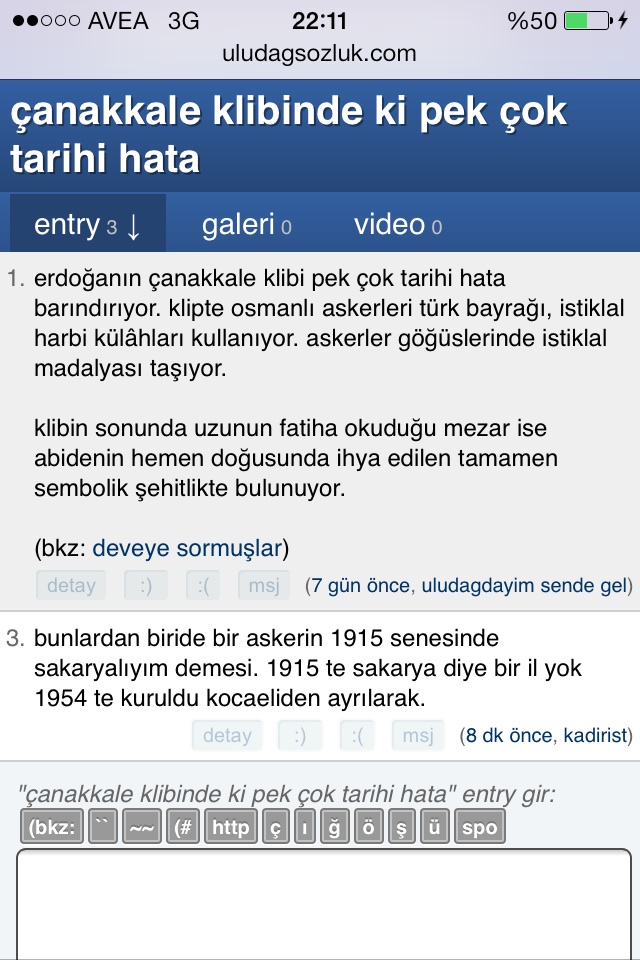Tap msj under uludagdayim sende gel's entry
The height and width of the screenshot is (960, 640).
pos(263,586)
